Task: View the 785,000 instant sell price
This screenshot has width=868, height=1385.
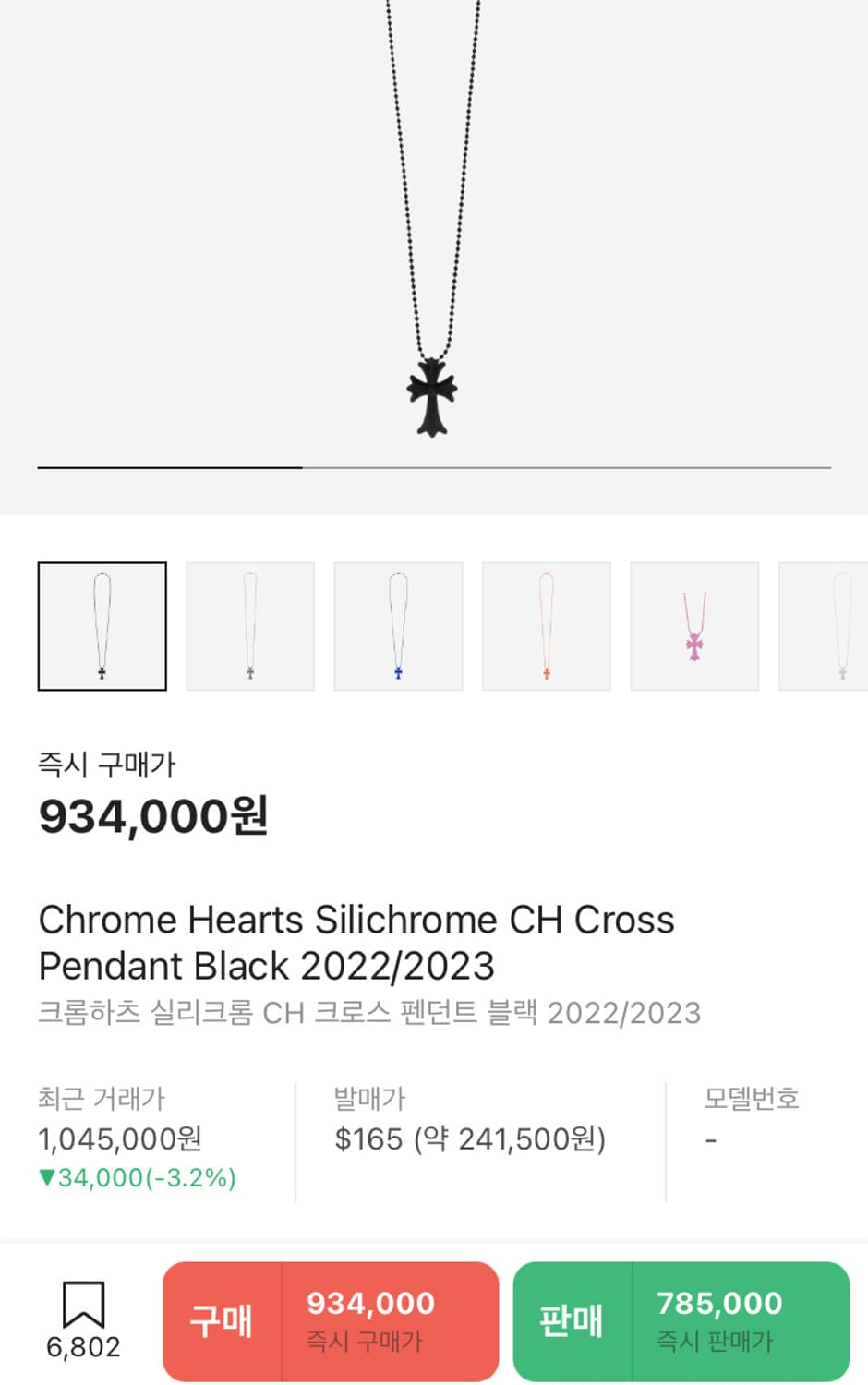Action: point(718,1305)
